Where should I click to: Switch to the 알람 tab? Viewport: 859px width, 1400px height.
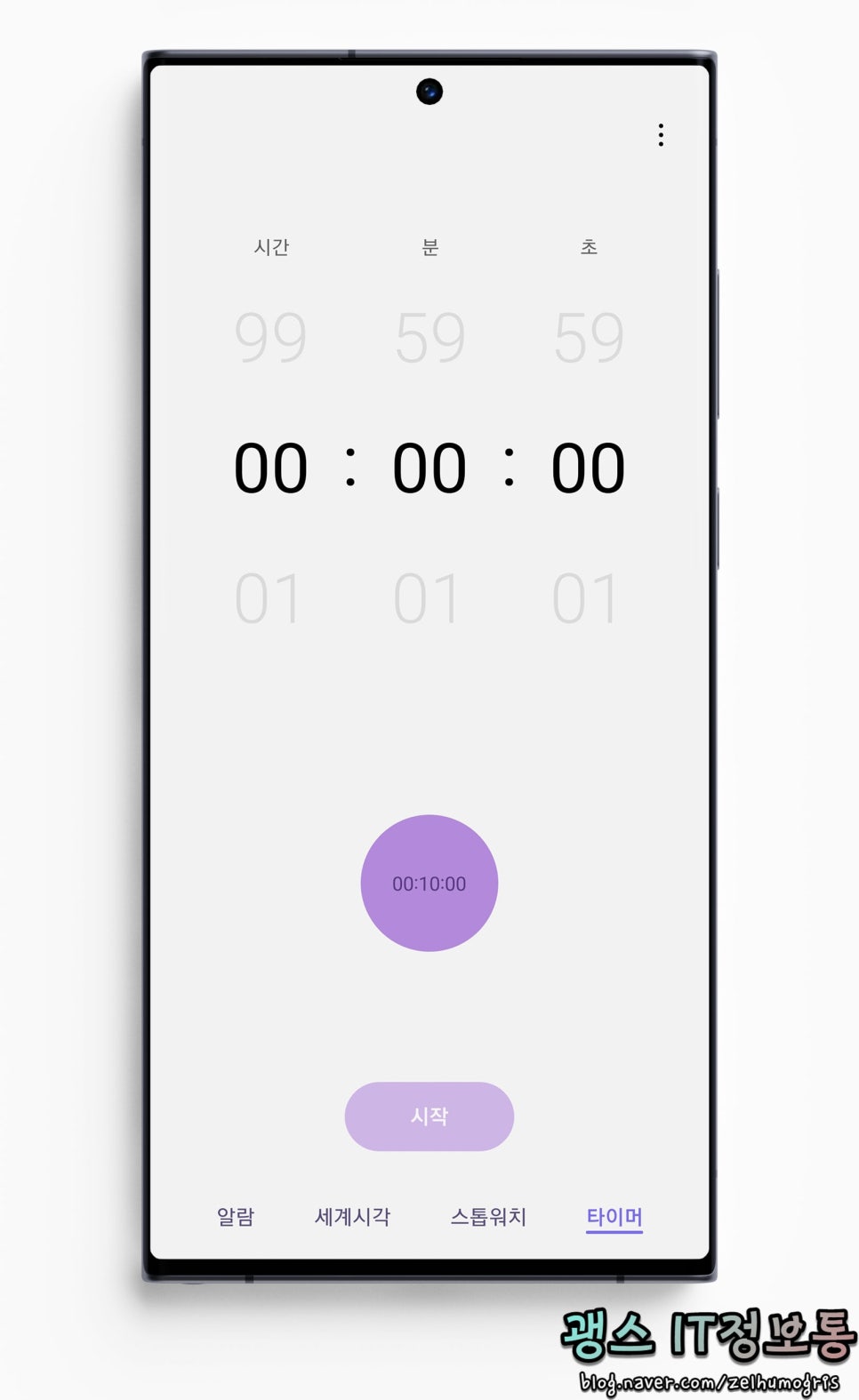tap(236, 1217)
